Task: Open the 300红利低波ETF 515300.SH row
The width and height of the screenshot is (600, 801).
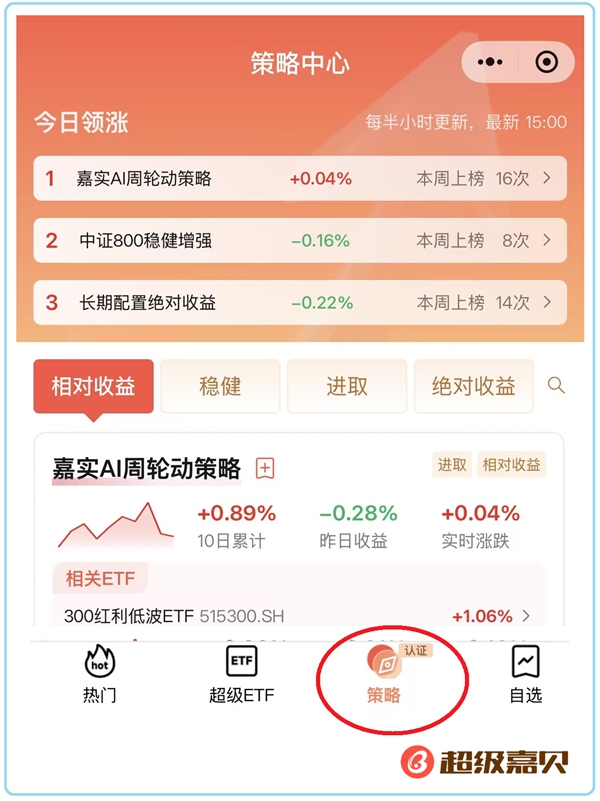Action: coord(299,616)
